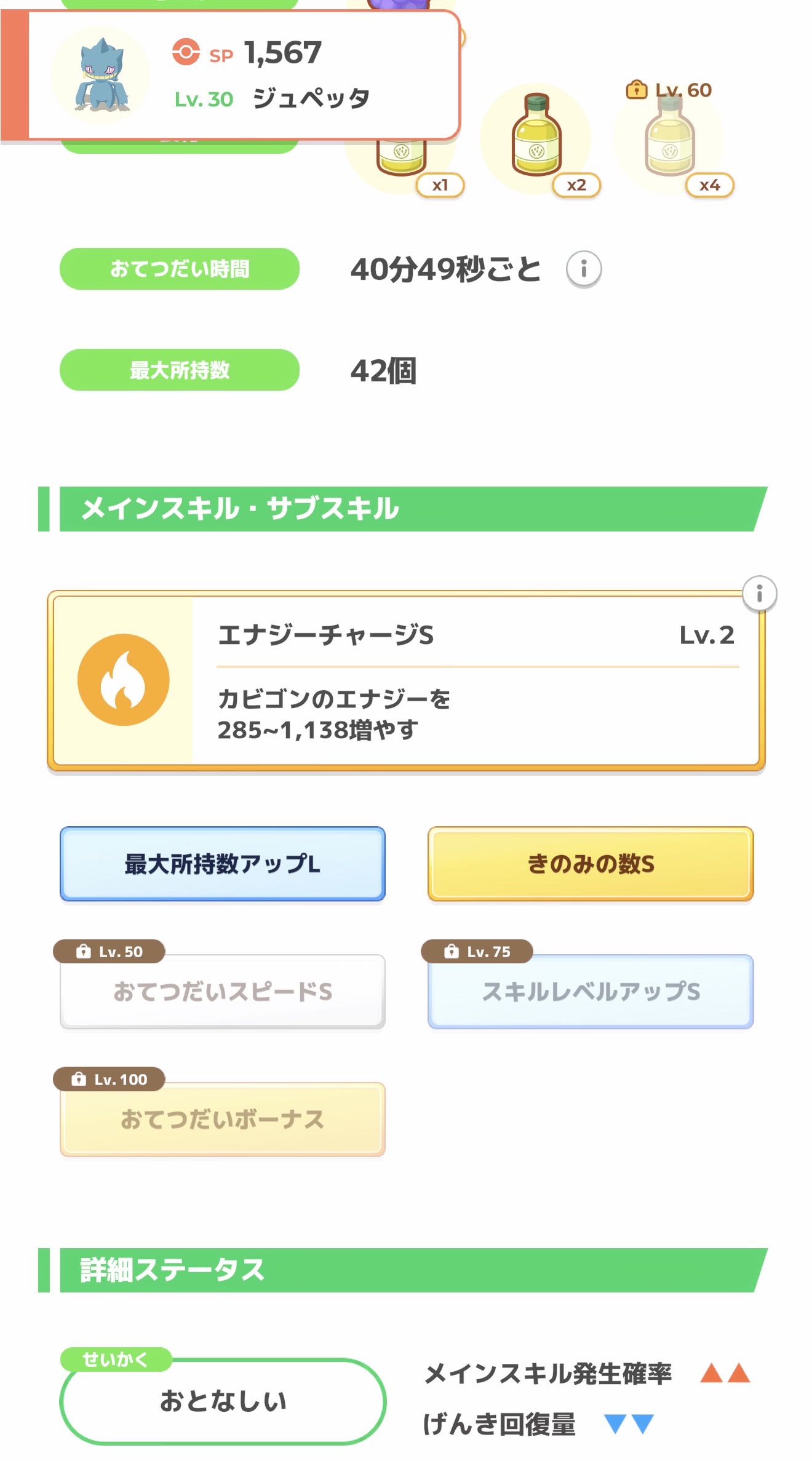Open info icon beside おてつだい時間

point(583,269)
